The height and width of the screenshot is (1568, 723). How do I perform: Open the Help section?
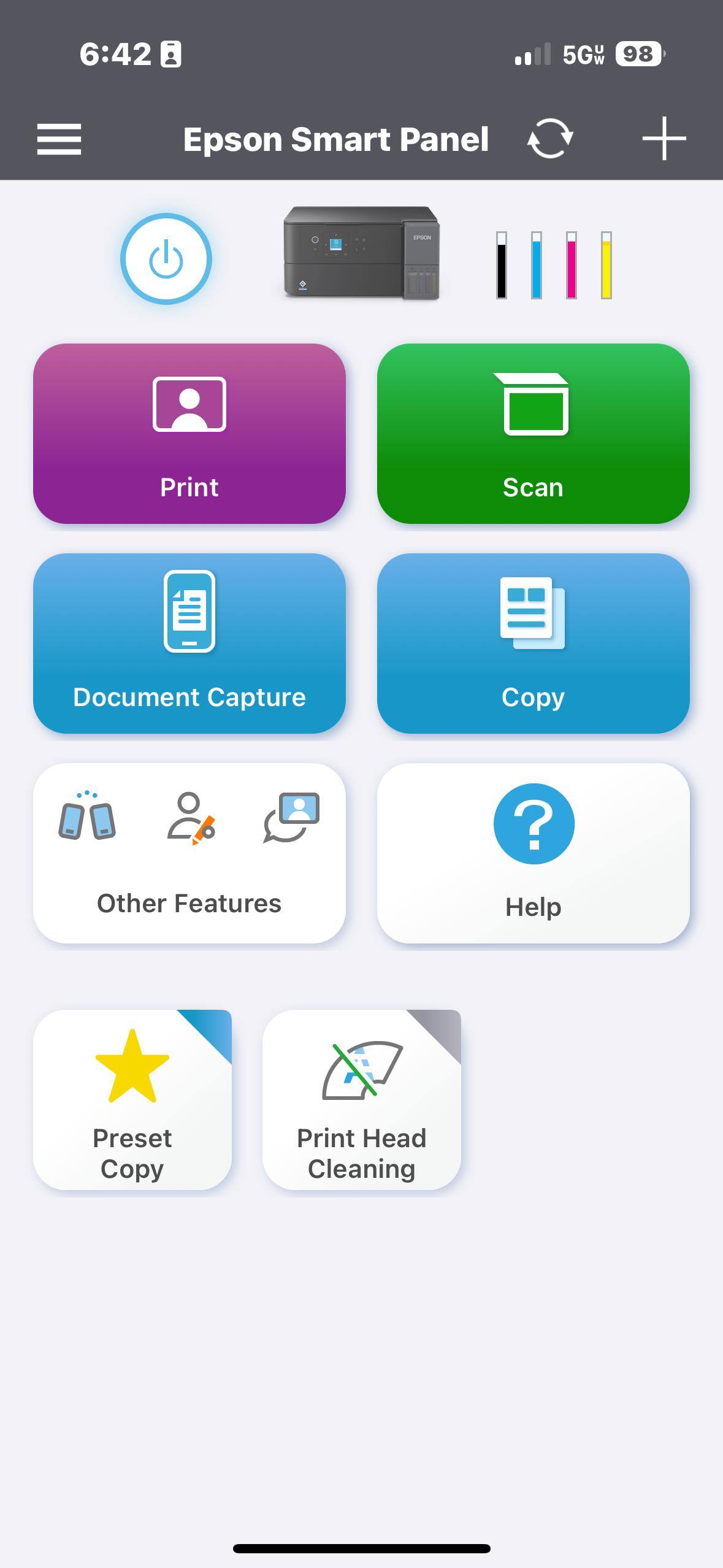[533, 853]
